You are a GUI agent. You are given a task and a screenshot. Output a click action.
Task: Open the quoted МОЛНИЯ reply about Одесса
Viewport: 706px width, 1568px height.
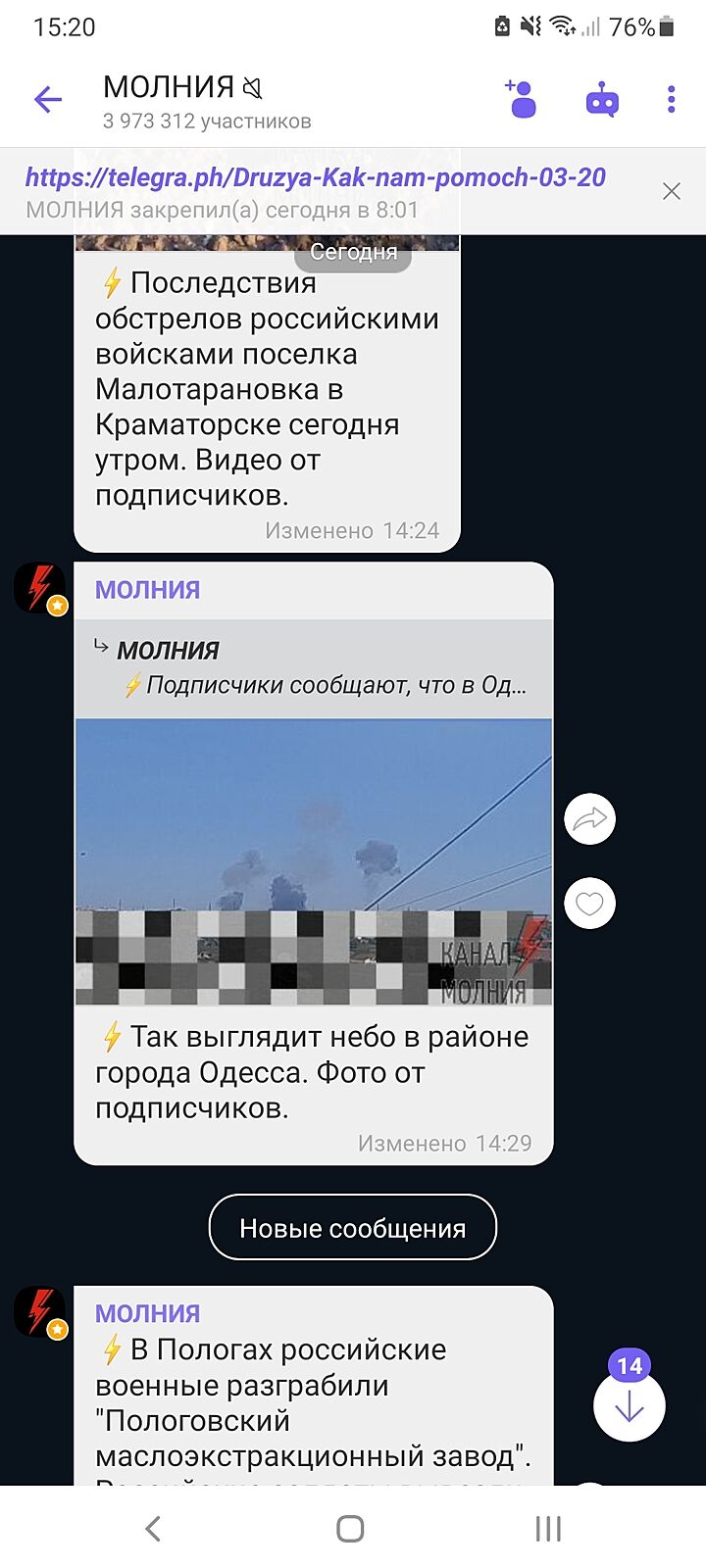[314, 668]
